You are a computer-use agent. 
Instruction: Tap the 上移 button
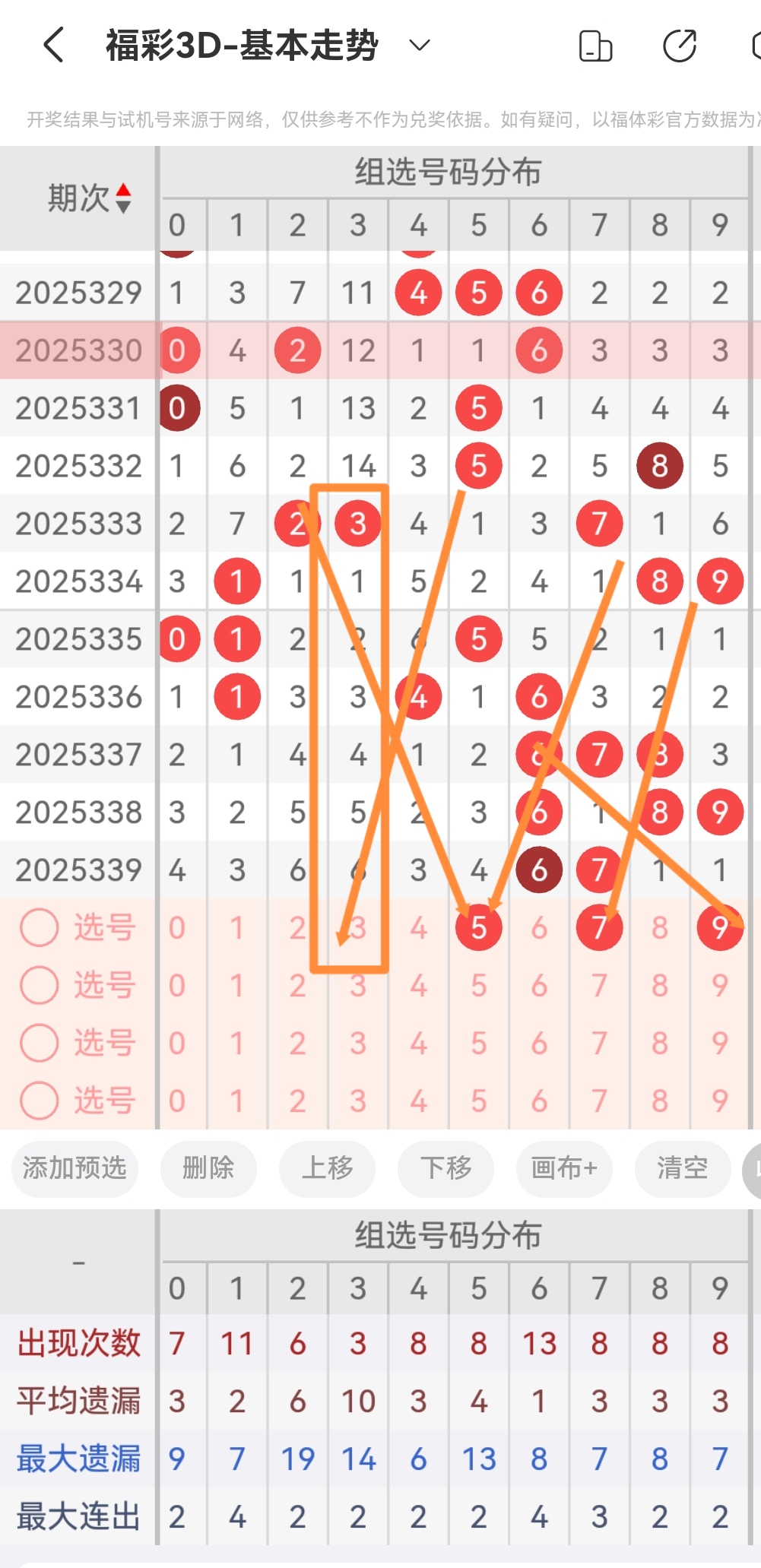(327, 1170)
